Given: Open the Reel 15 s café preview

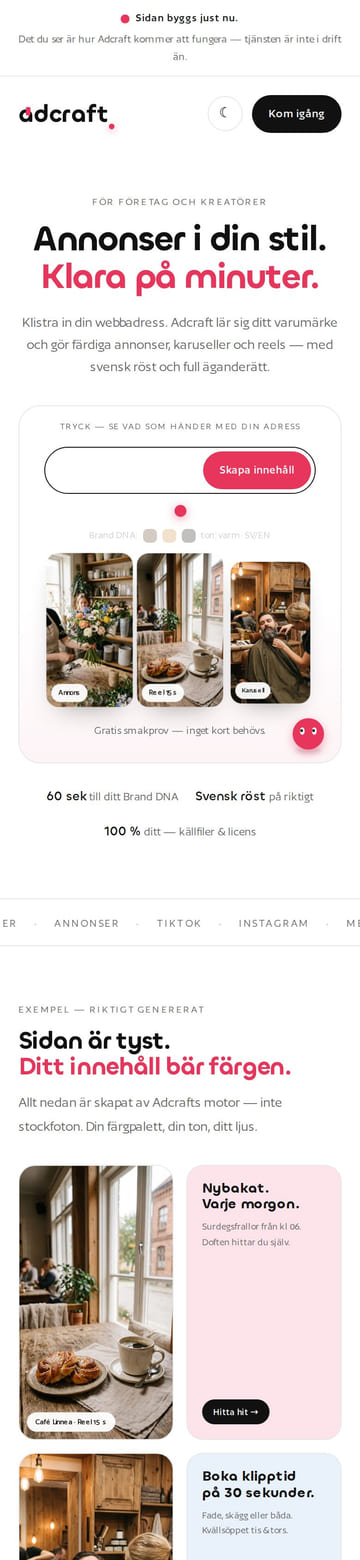Looking at the screenshot, I should pyautogui.click(x=180, y=630).
